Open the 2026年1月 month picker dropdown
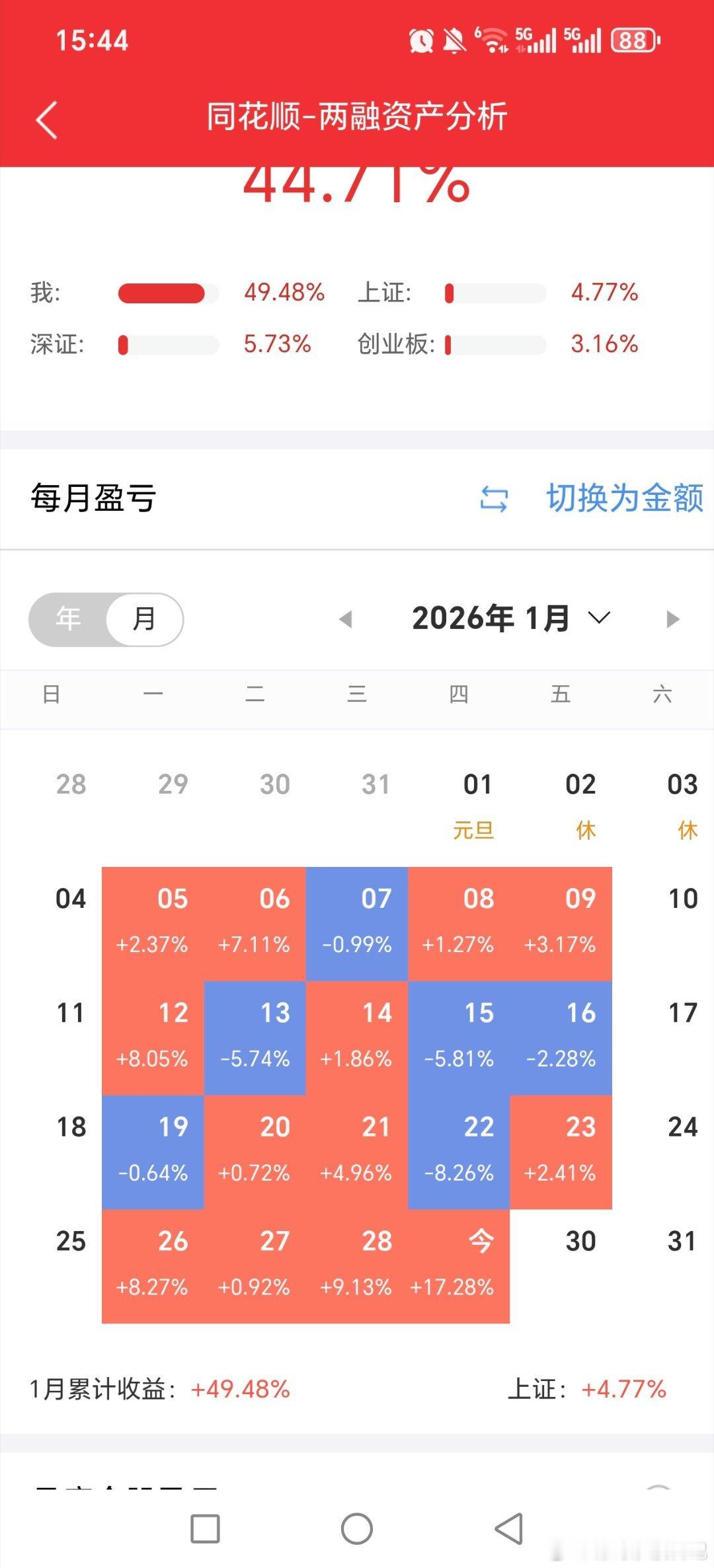Viewport: 714px width, 1568px height. point(491,619)
